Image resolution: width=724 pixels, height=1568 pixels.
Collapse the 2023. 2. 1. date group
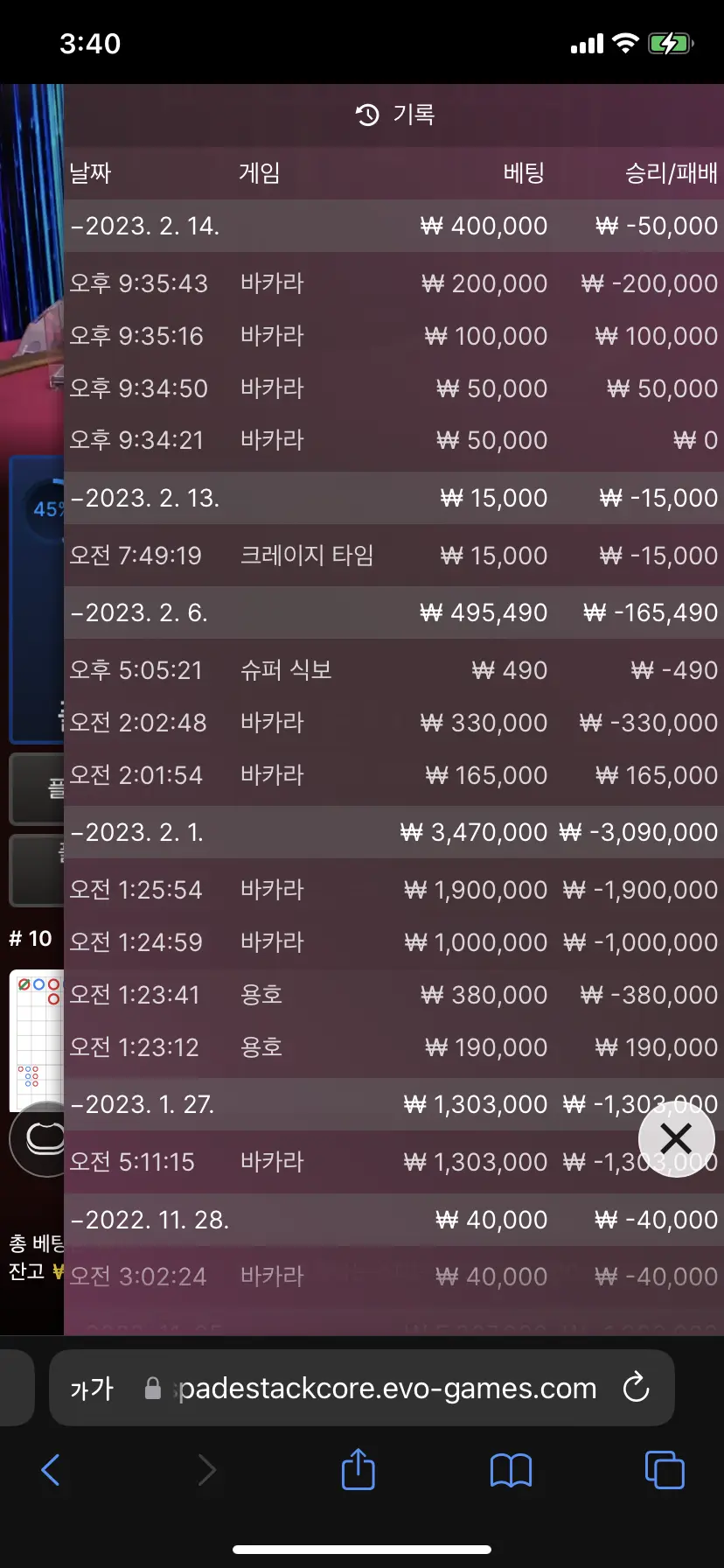pos(393,832)
